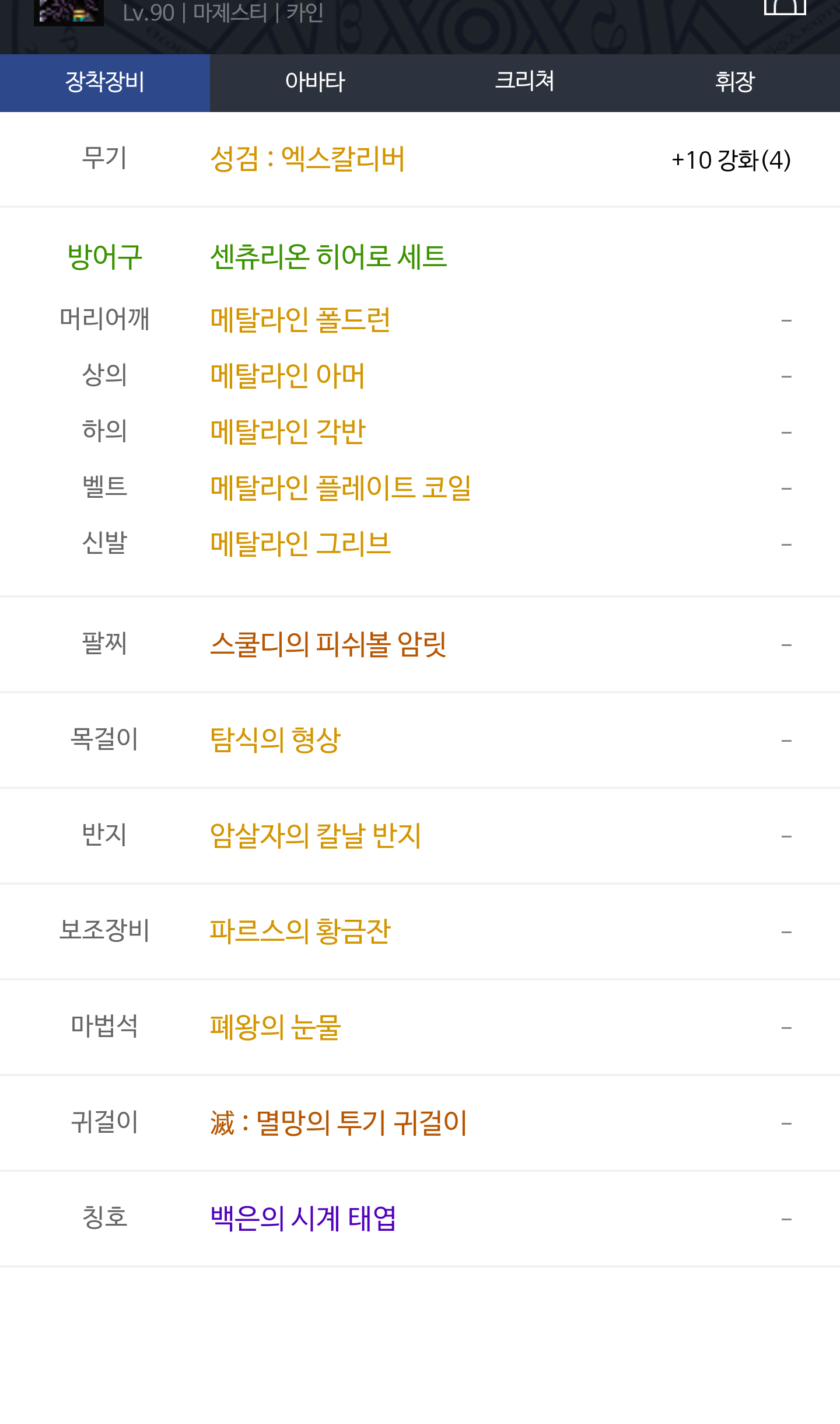Open 메탈라인 아머 top item
This screenshot has width=840, height=1424.
coord(288,376)
